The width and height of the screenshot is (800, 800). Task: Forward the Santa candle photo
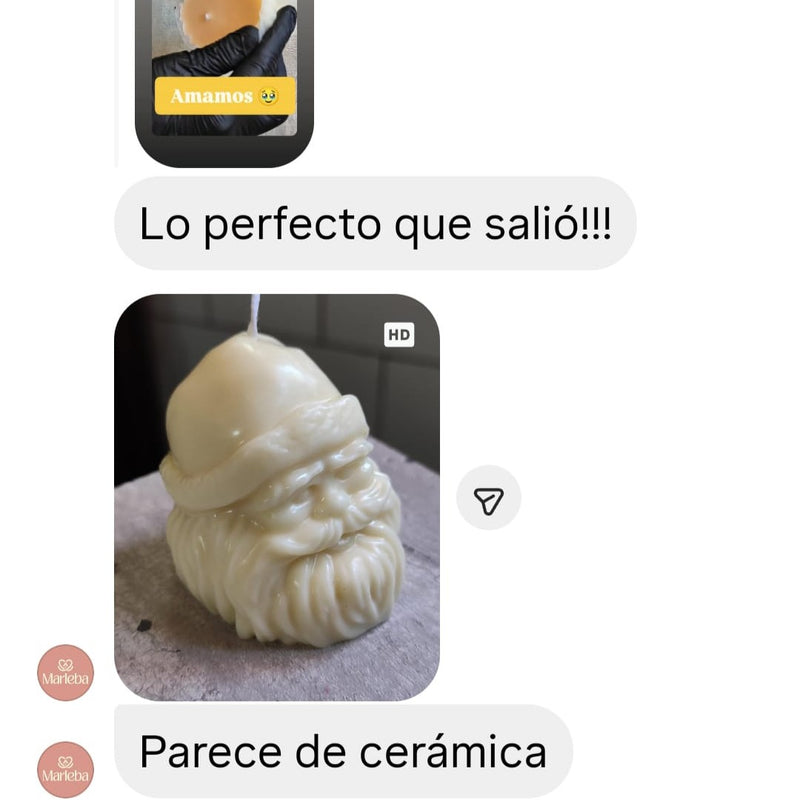pos(488,498)
